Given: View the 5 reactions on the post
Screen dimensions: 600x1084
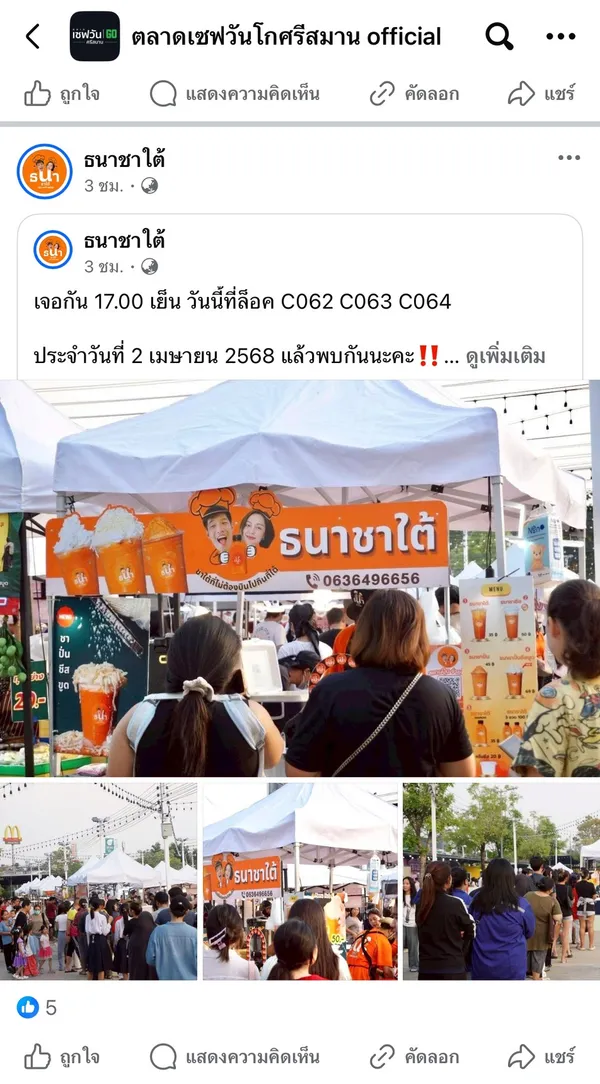Looking at the screenshot, I should pyautogui.click(x=37, y=1008).
